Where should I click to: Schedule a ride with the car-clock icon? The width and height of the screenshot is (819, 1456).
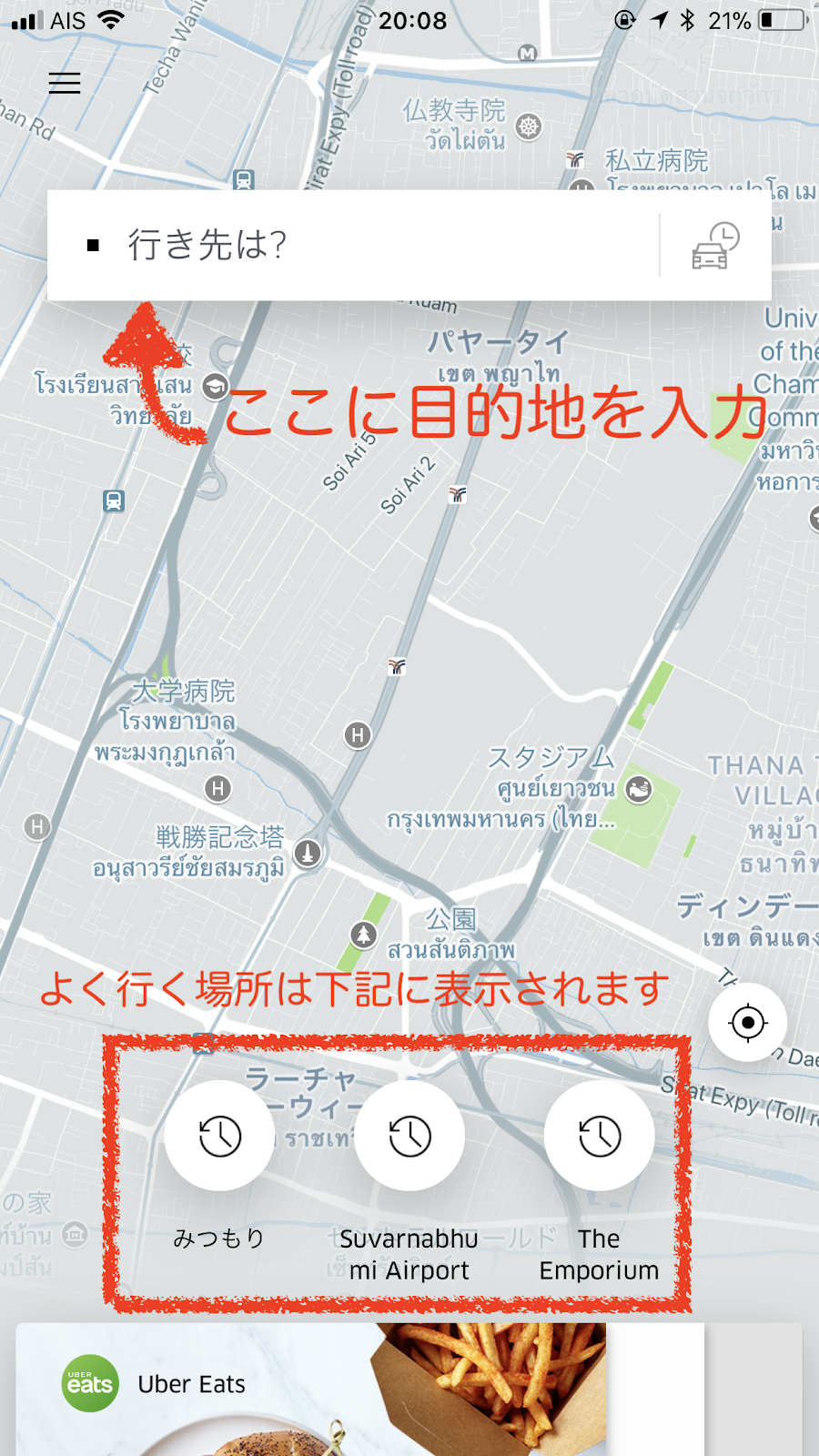[715, 246]
